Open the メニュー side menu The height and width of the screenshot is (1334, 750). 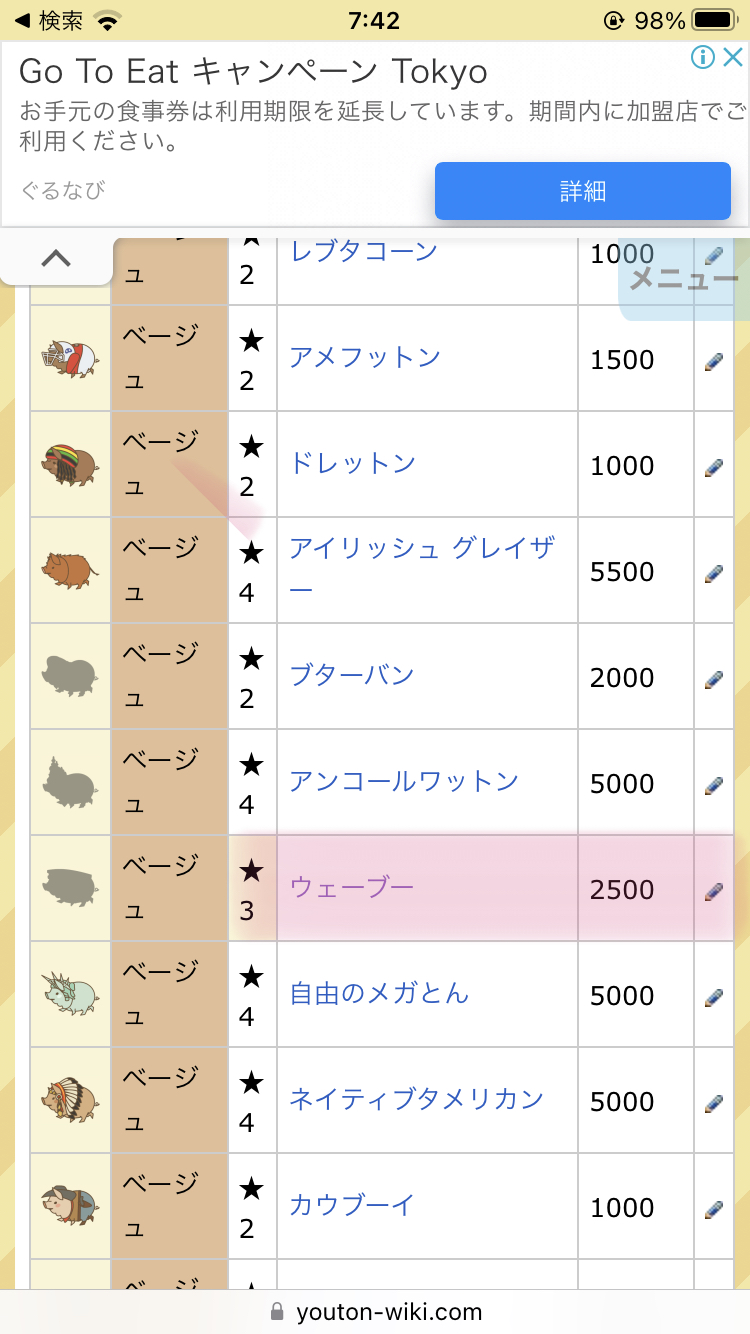pyautogui.click(x=684, y=280)
